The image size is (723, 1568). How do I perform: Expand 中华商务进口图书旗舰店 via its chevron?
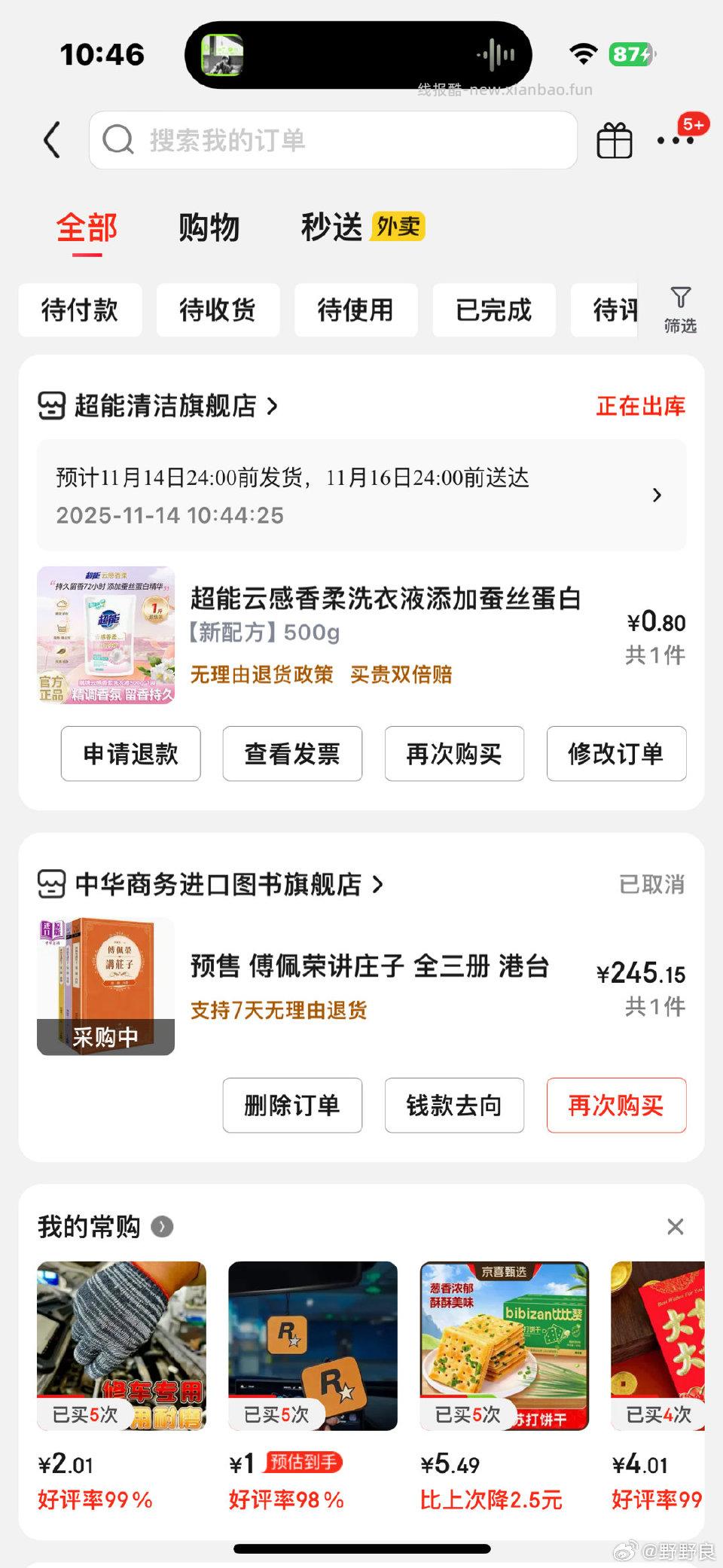pyautogui.click(x=379, y=885)
